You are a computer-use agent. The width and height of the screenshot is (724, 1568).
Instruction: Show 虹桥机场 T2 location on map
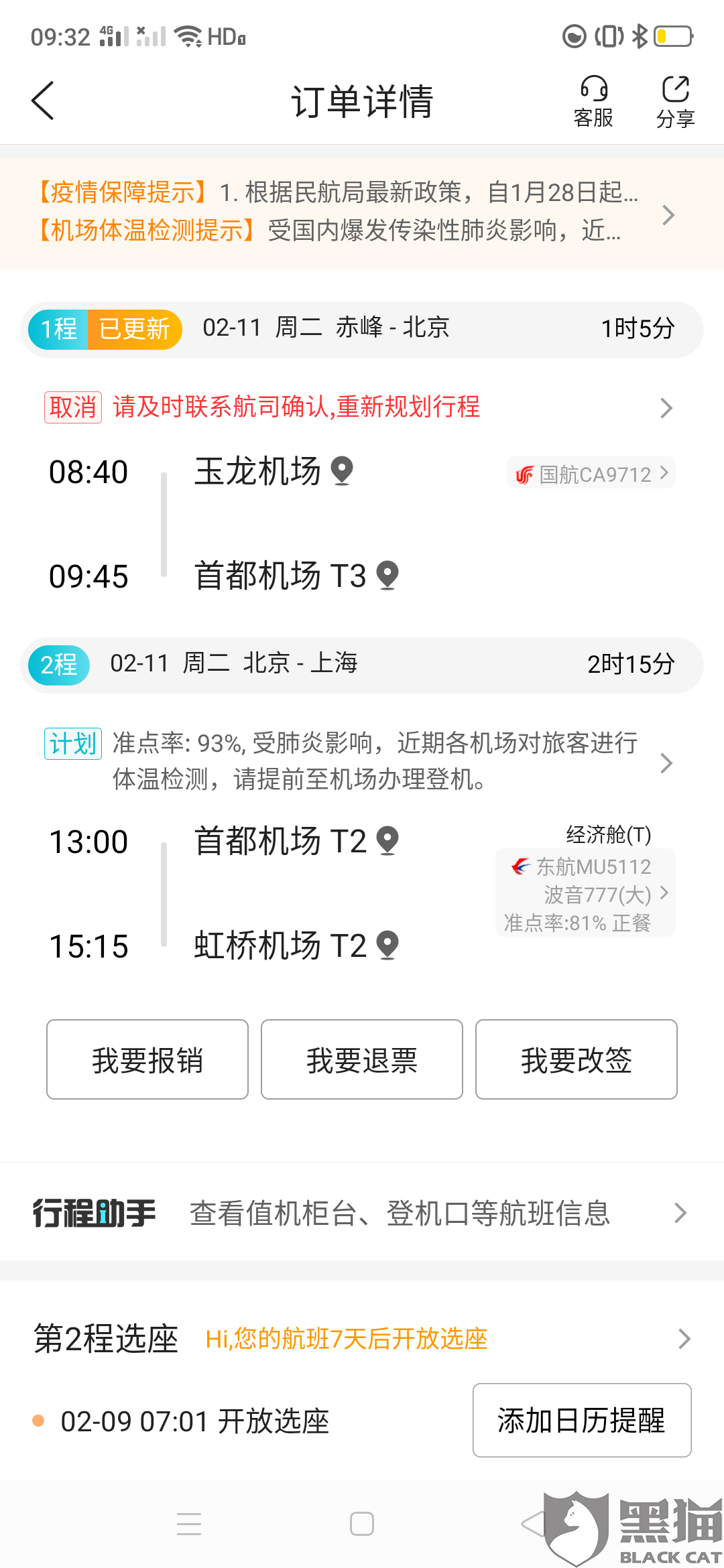[x=388, y=945]
